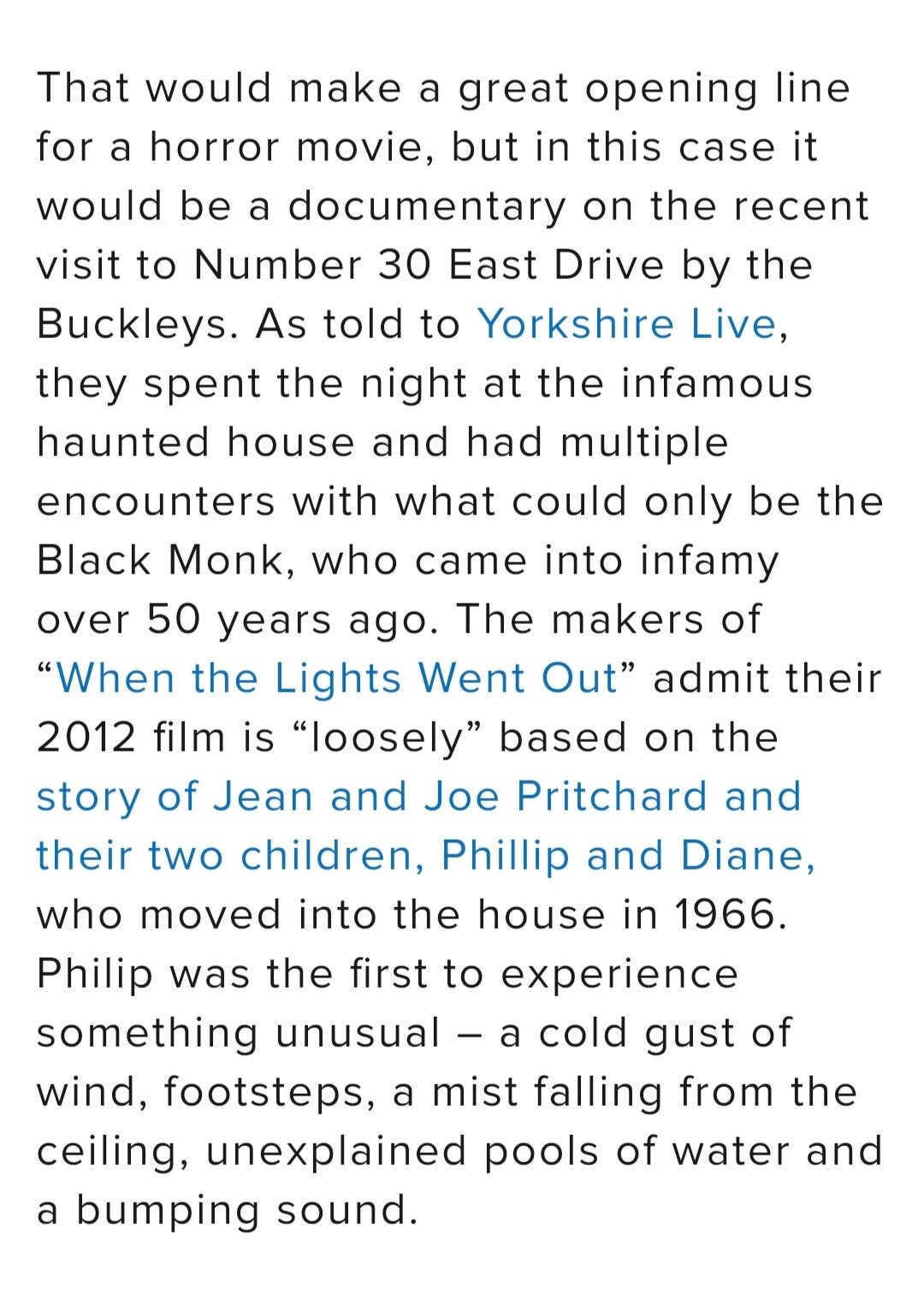Follow the Jean and Joe Pritchard story link
Screen dimensions: 924x1312
coord(418,797)
